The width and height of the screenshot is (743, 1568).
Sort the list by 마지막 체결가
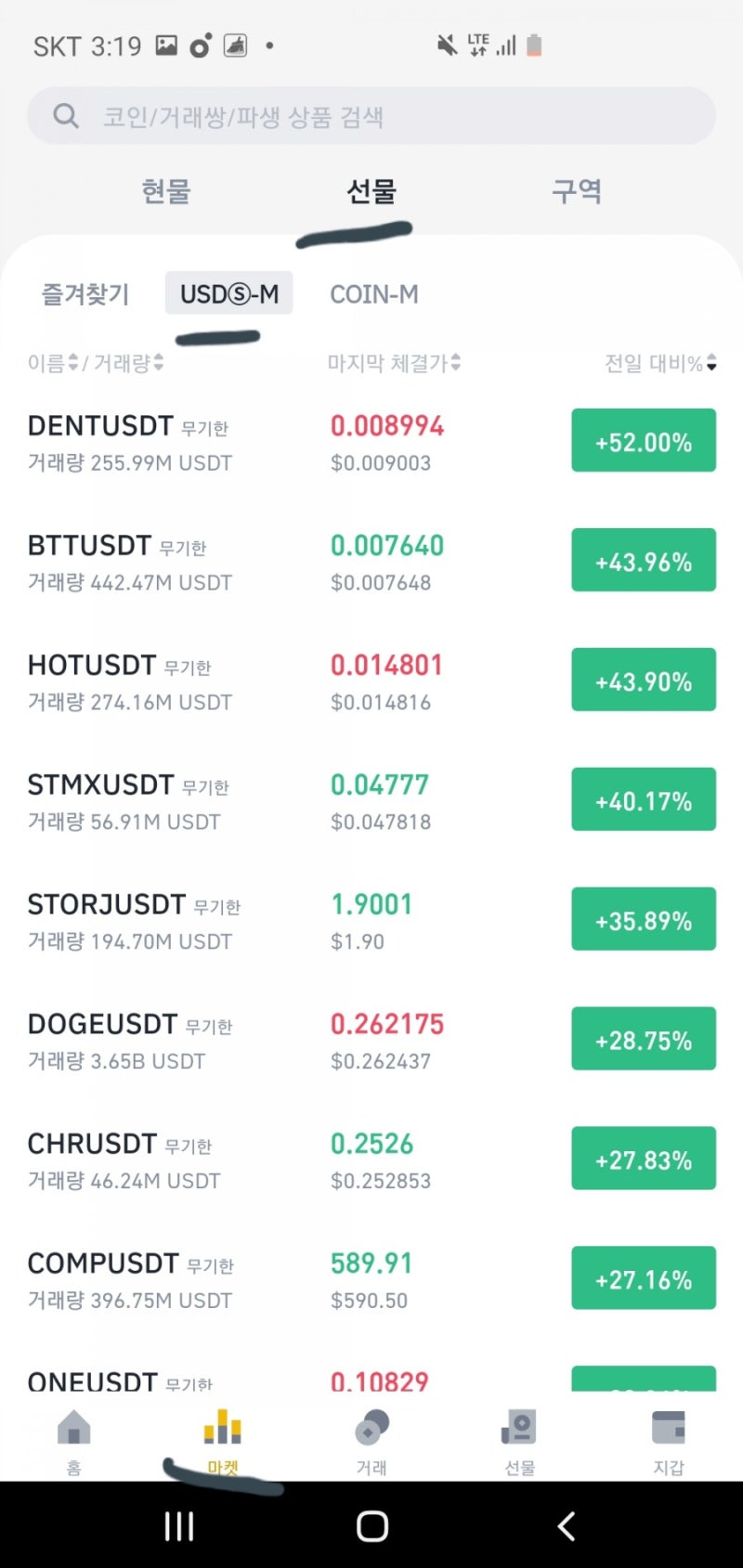[394, 363]
